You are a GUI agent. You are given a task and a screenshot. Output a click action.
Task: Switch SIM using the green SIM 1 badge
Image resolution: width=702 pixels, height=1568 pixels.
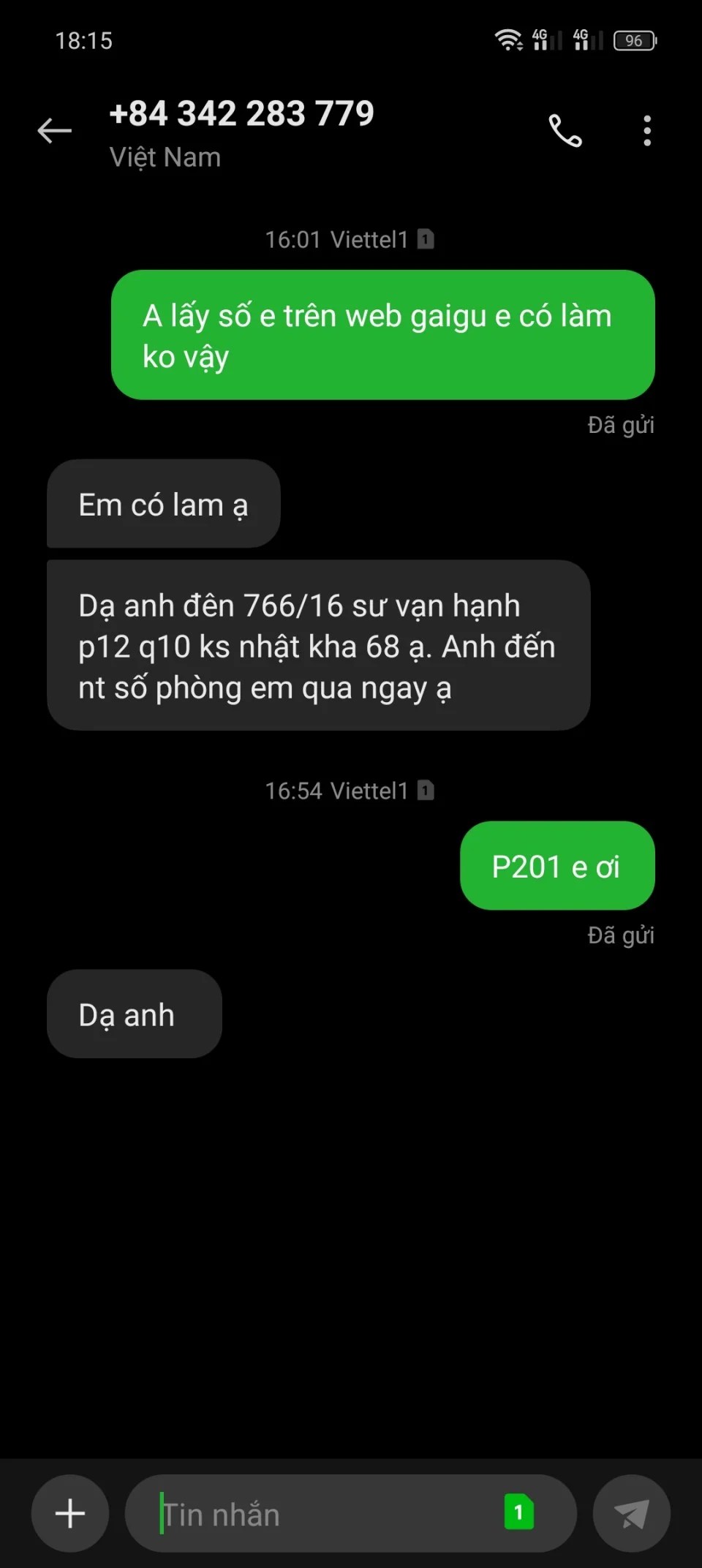(x=518, y=1512)
